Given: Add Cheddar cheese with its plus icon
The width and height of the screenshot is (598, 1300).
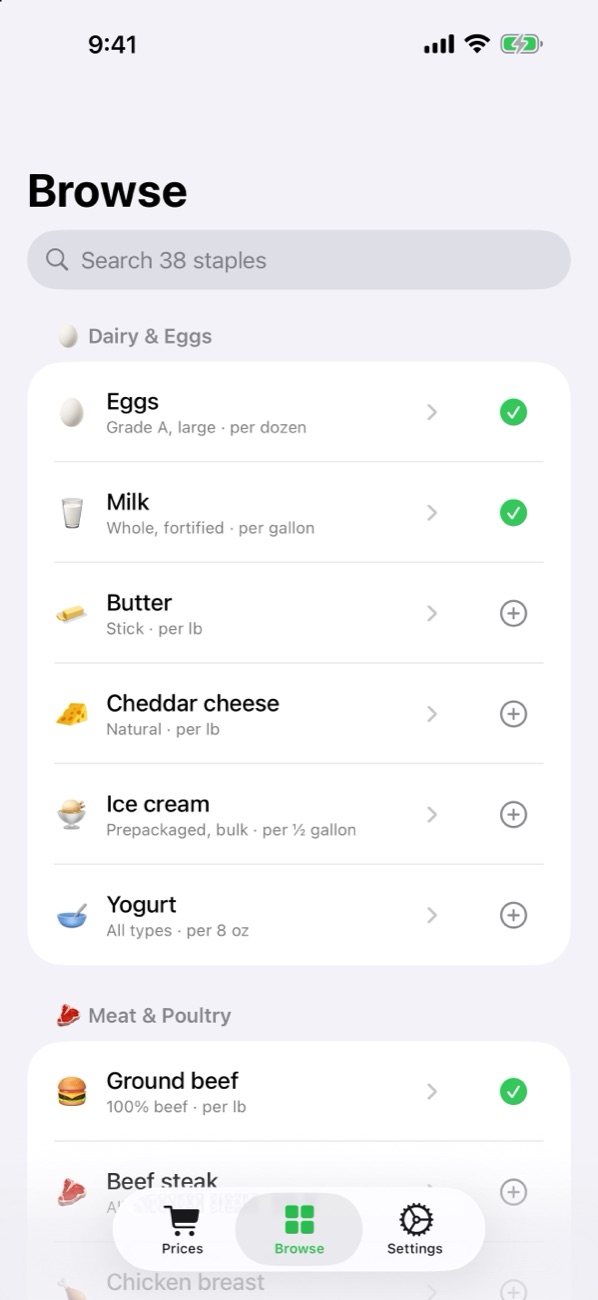Looking at the screenshot, I should coord(513,714).
